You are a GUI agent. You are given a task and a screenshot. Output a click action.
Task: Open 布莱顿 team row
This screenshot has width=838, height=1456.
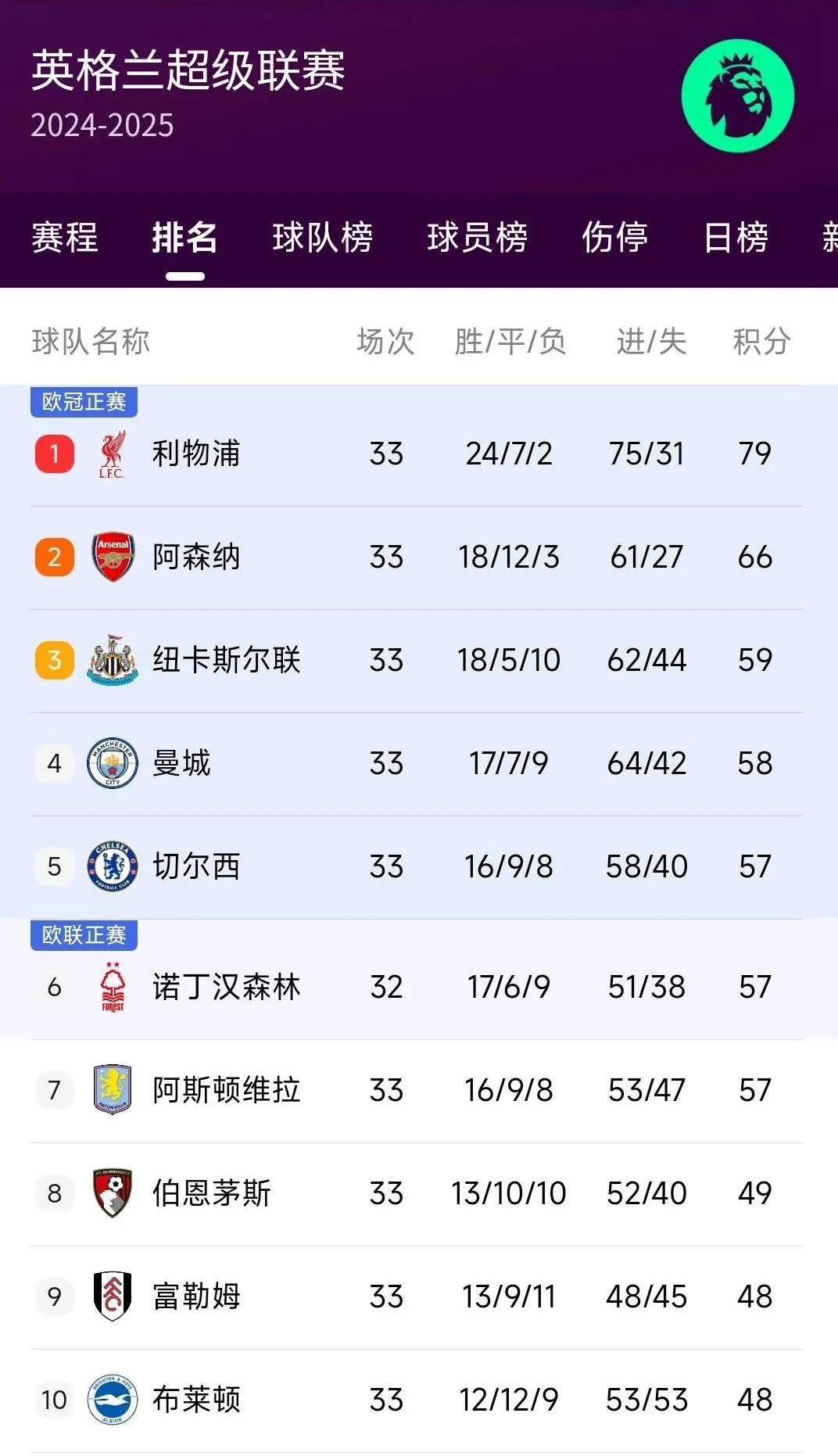[x=195, y=1400]
